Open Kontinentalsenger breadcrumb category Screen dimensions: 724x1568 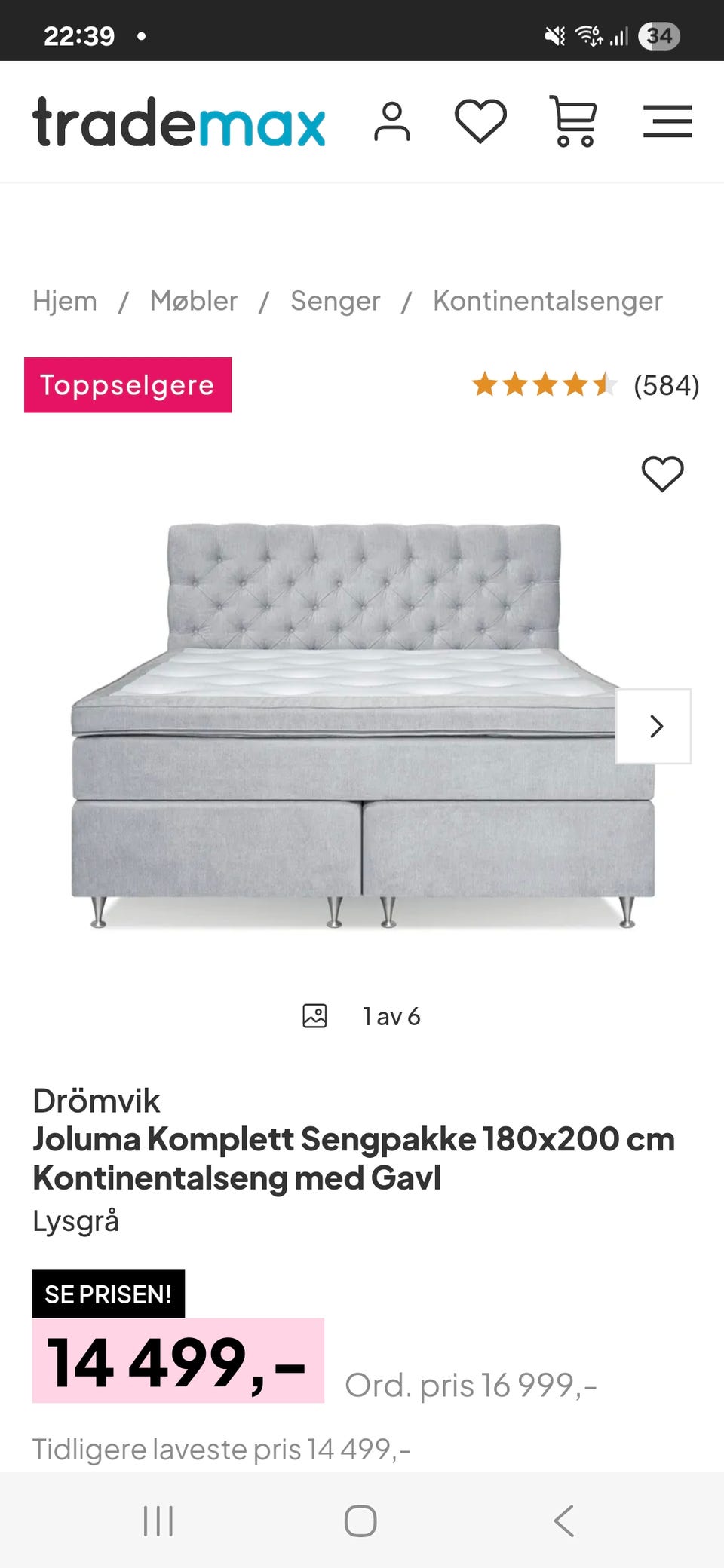(x=548, y=301)
